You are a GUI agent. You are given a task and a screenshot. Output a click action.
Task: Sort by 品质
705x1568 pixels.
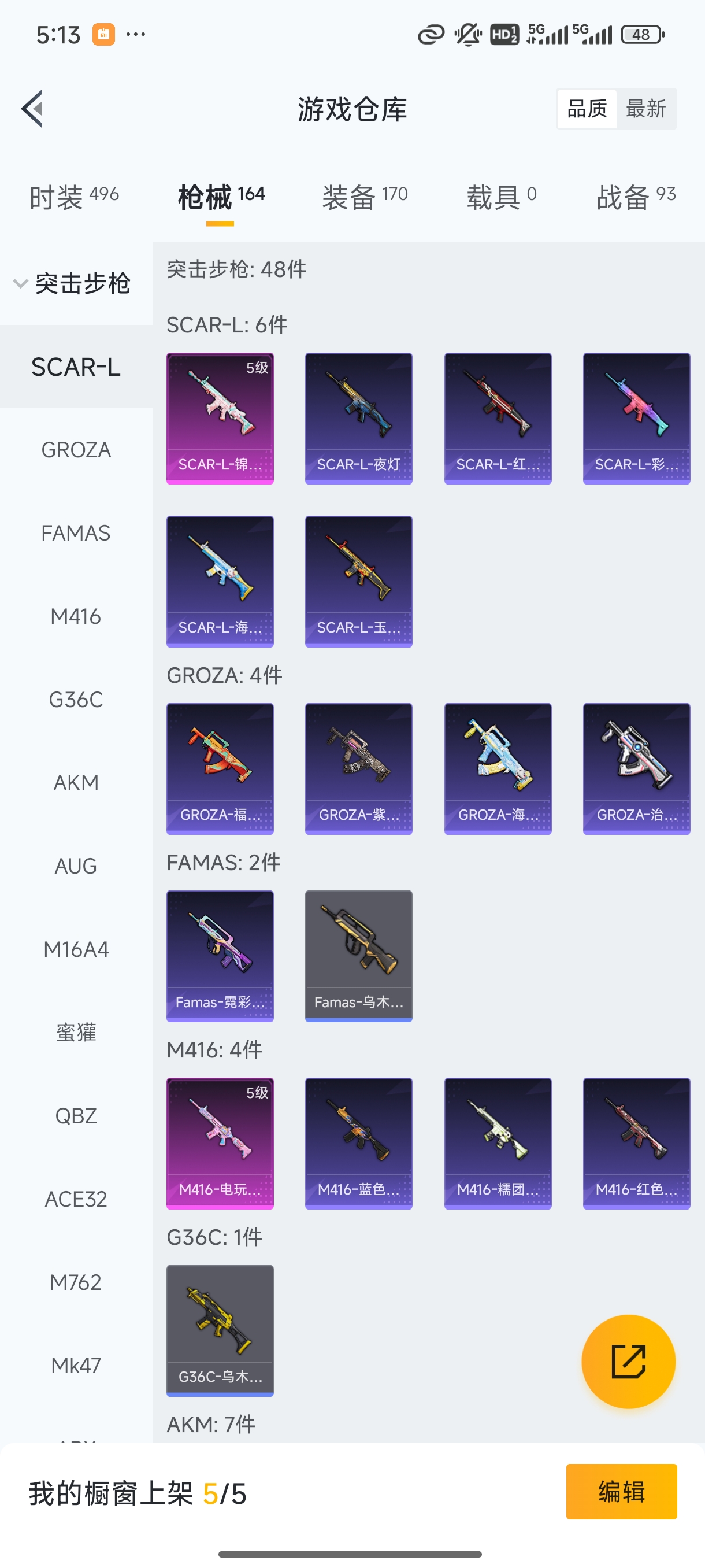[x=587, y=109]
